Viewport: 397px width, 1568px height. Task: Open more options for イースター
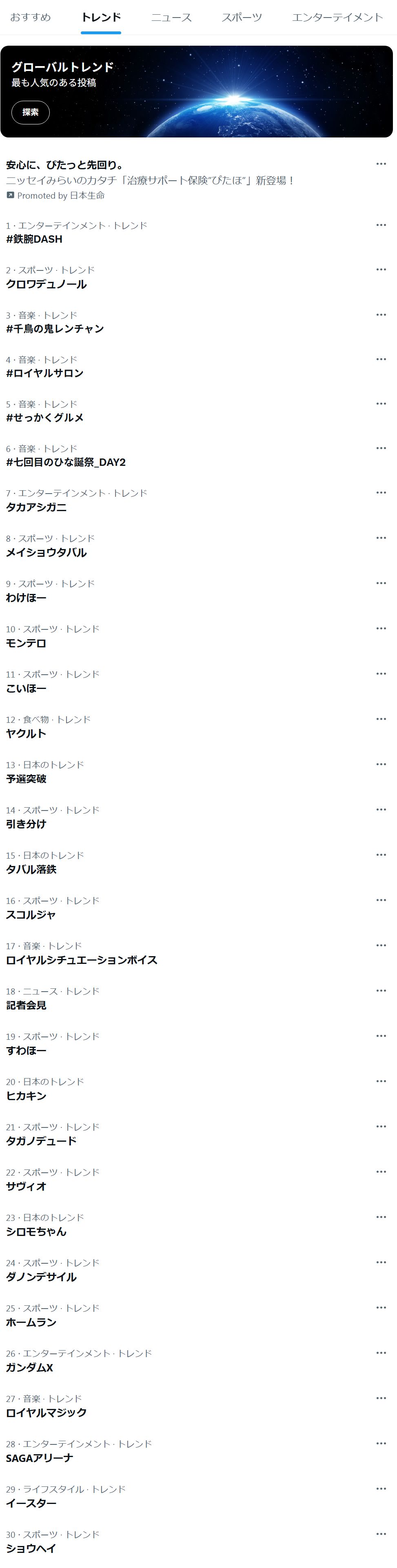[x=381, y=1488]
